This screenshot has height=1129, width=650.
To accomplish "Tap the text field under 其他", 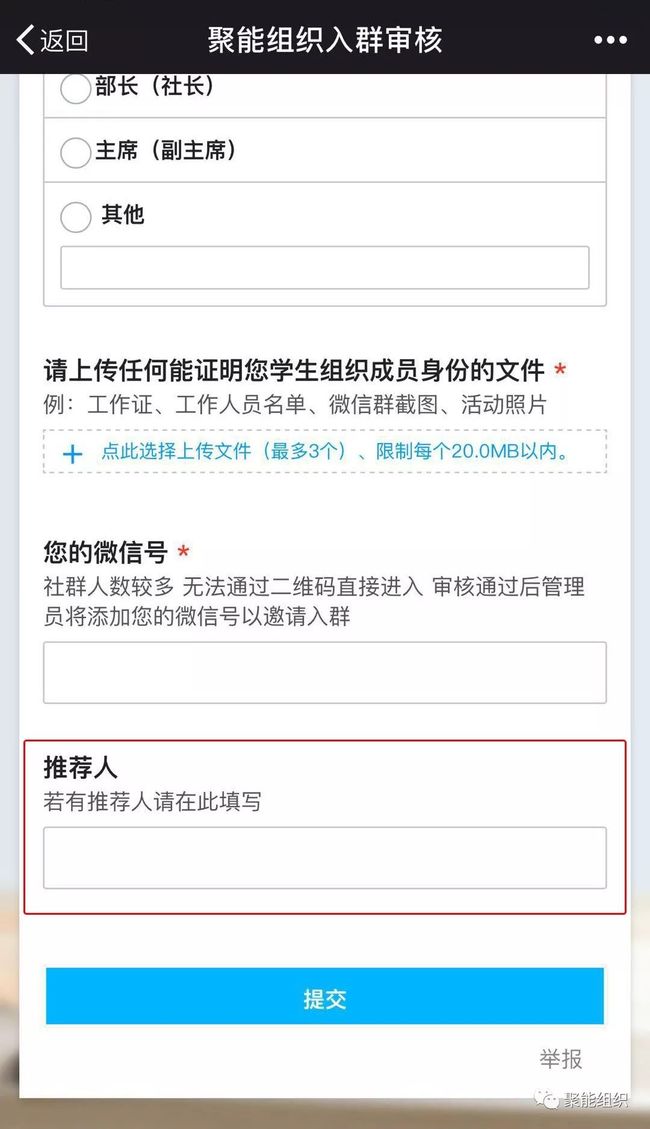I will [325, 268].
